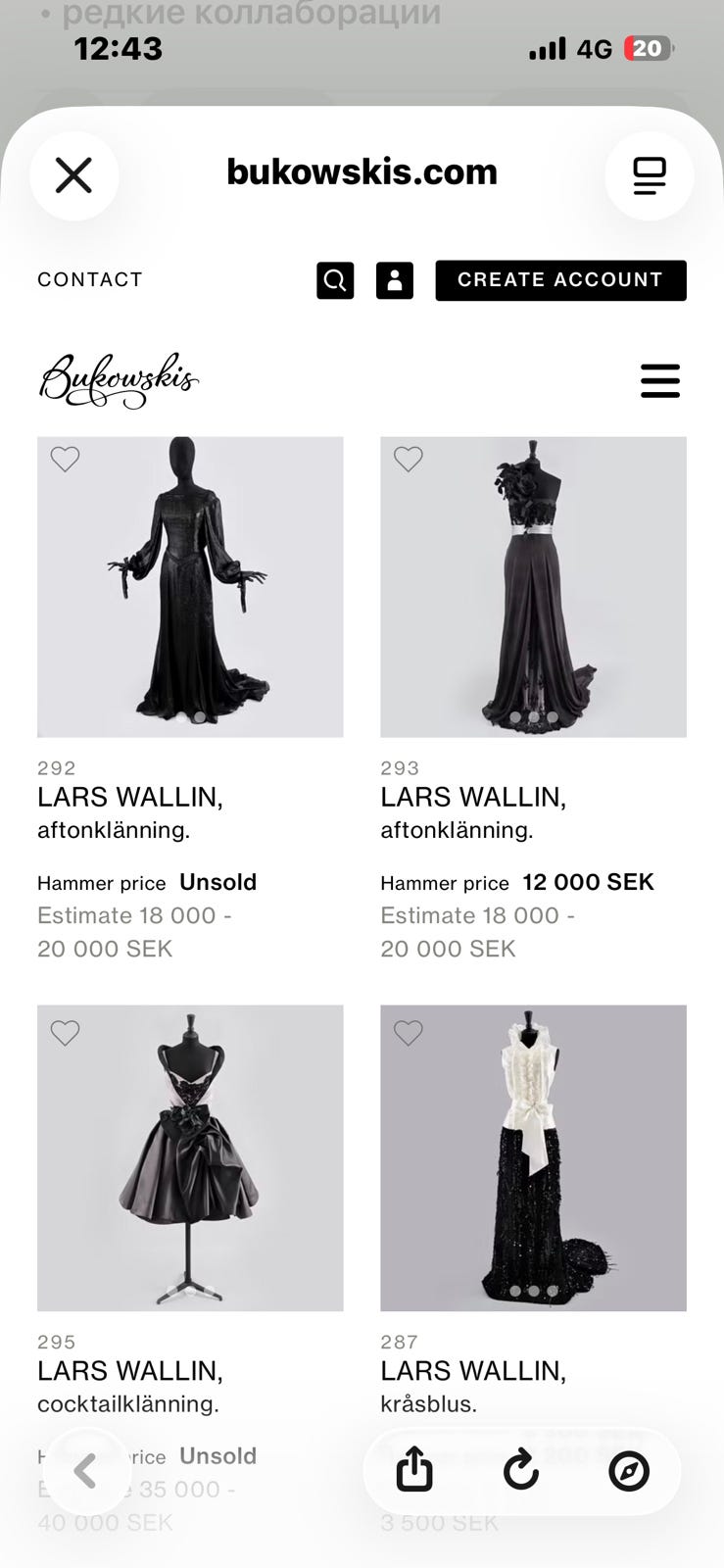Viewport: 724px width, 1568px height.
Task: Share this page
Action: click(414, 1471)
